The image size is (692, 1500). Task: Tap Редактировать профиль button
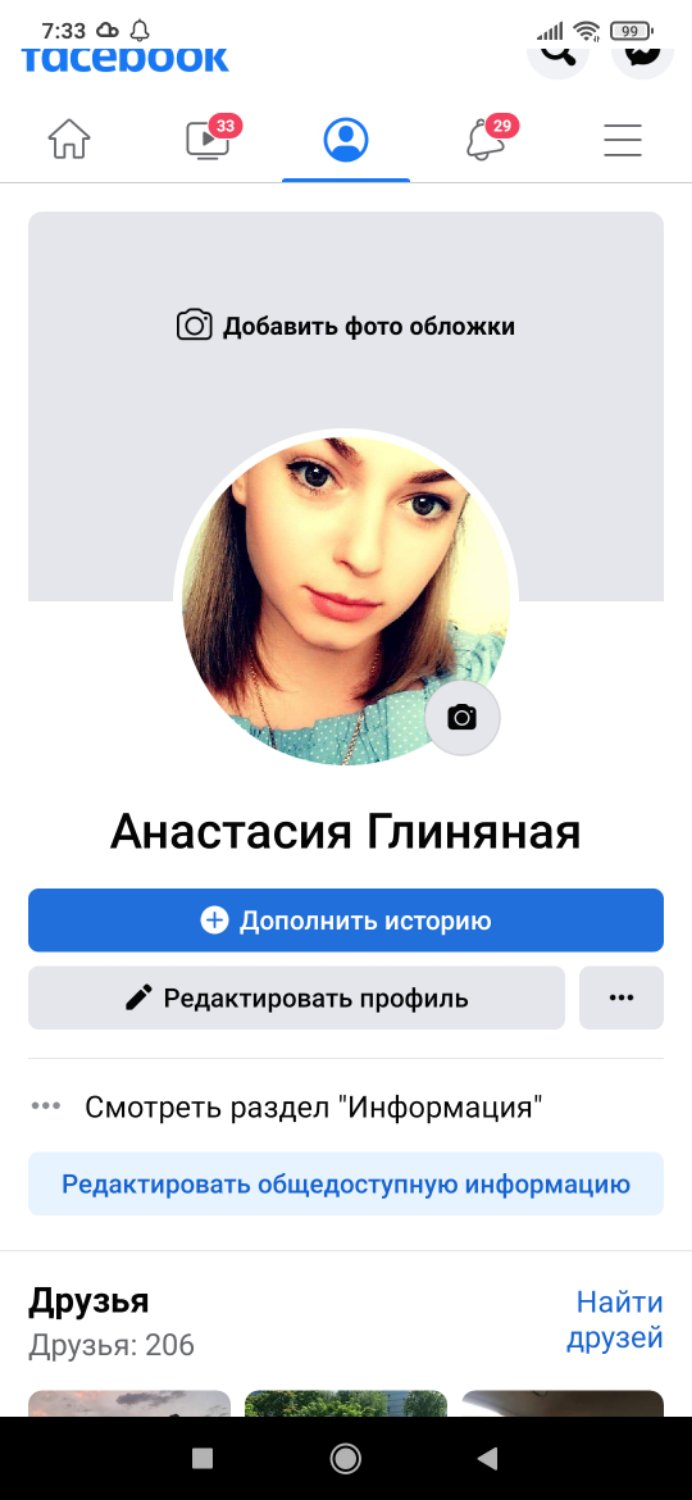(296, 998)
